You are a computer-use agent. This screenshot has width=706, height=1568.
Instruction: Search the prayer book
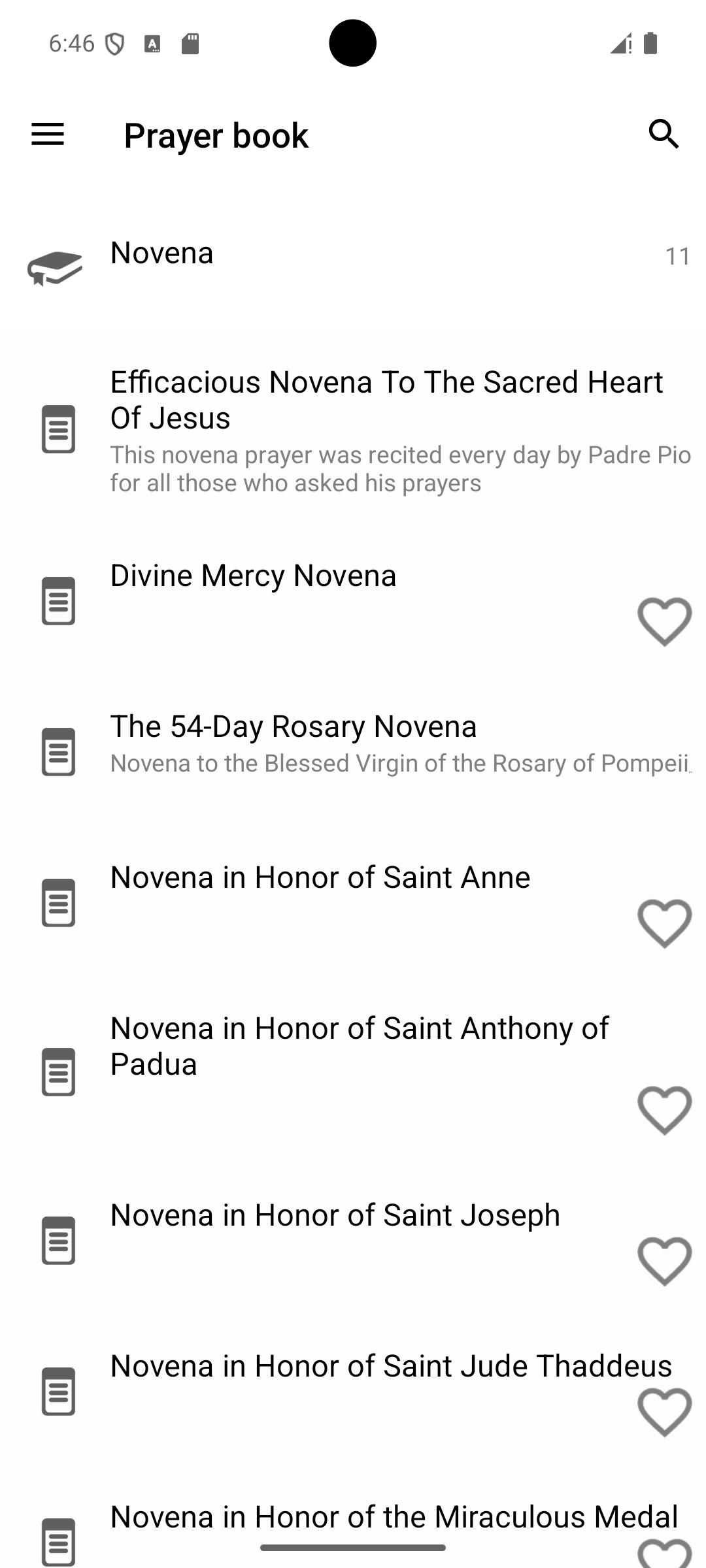coord(664,135)
